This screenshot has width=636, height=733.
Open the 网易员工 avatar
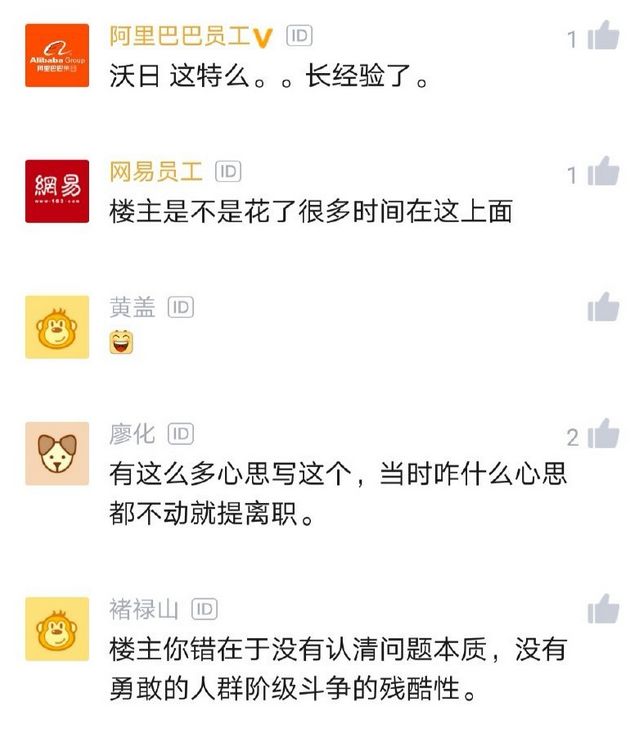click(57, 191)
